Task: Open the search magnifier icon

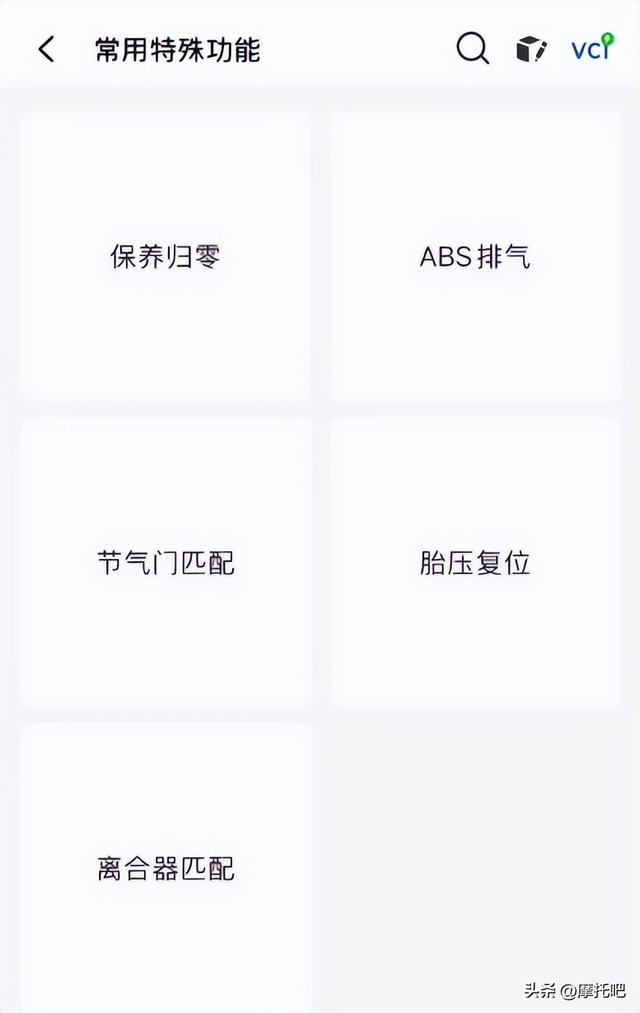Action: click(472, 49)
